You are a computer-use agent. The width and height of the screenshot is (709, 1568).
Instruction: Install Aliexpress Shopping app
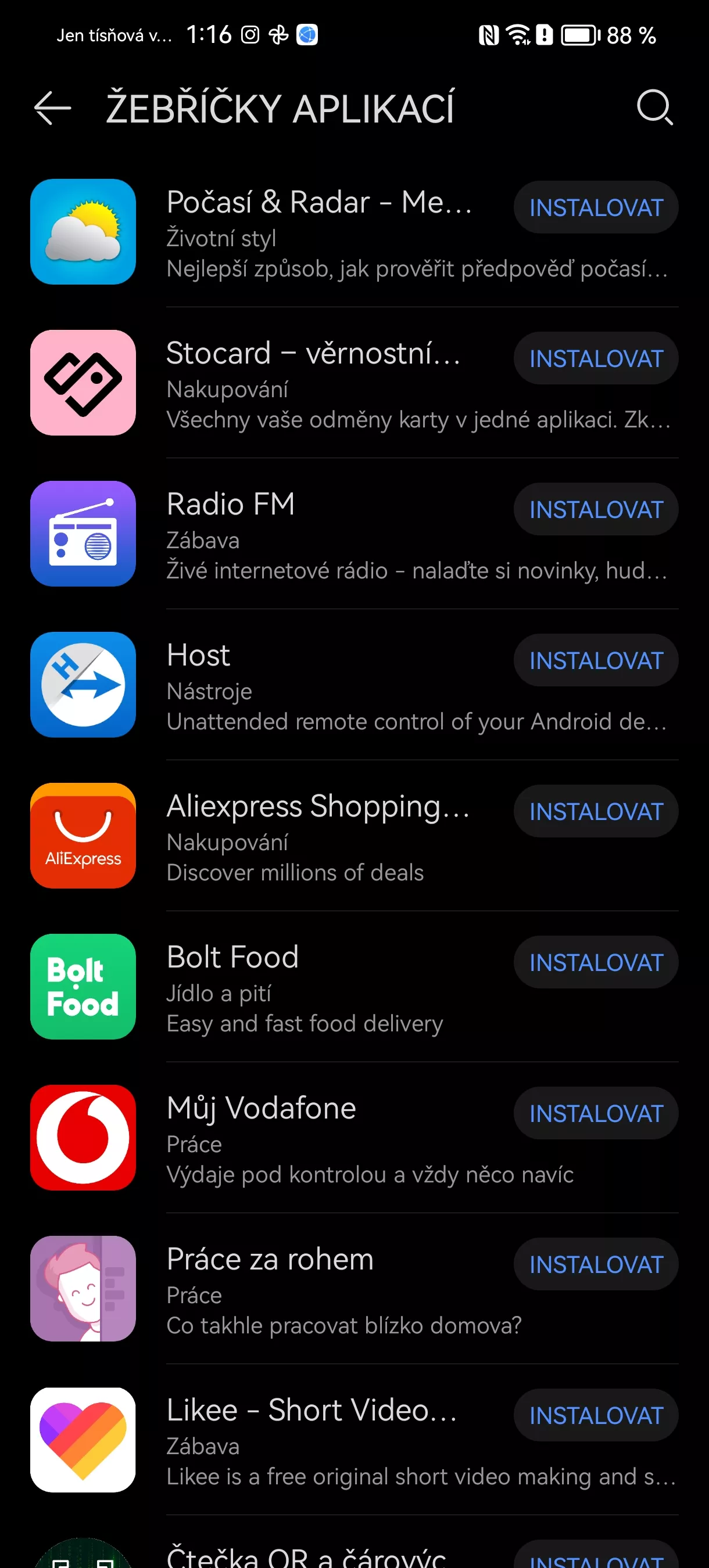coord(596,811)
